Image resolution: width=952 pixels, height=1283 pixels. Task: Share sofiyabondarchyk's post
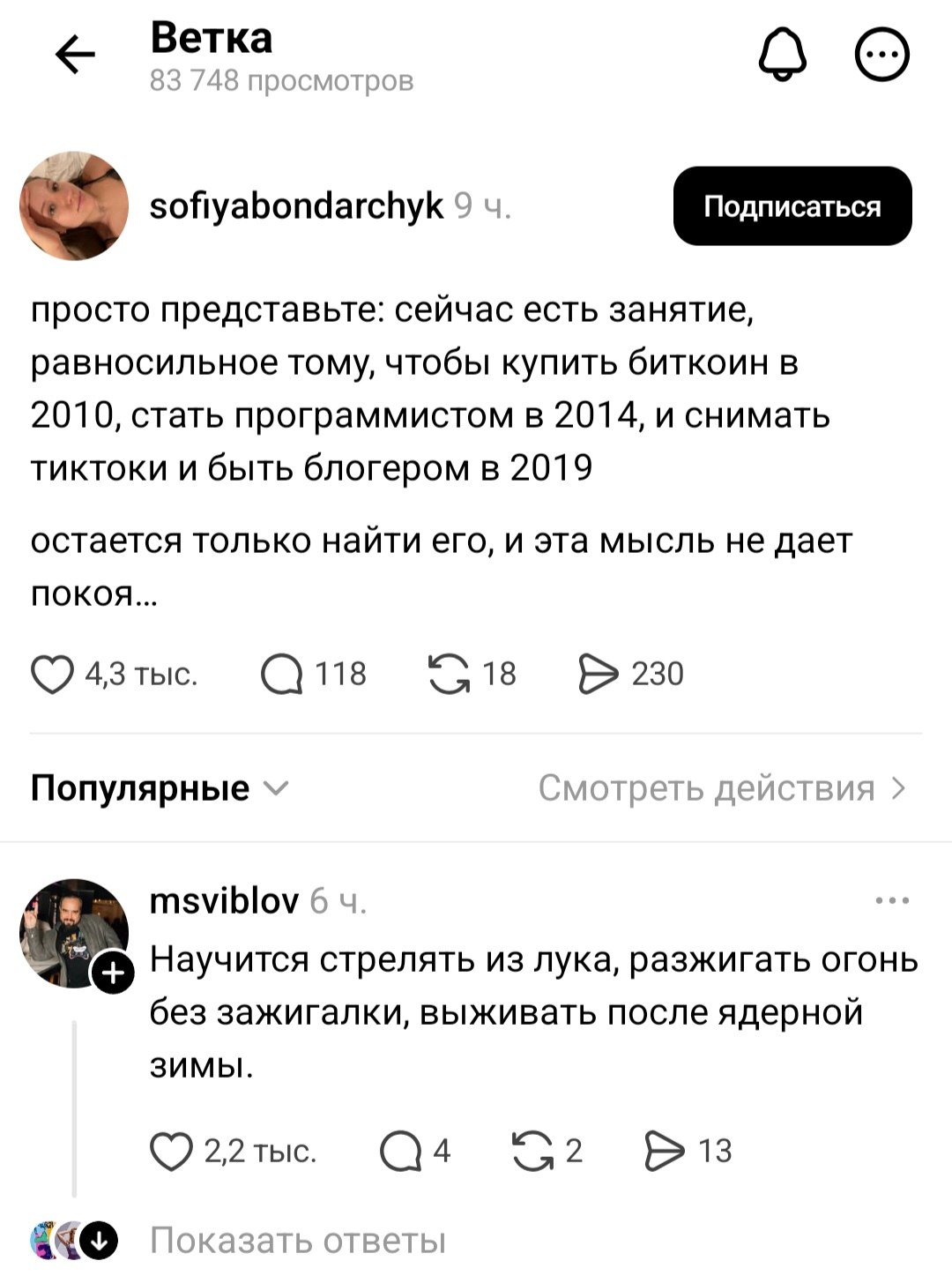pyautogui.click(x=599, y=675)
